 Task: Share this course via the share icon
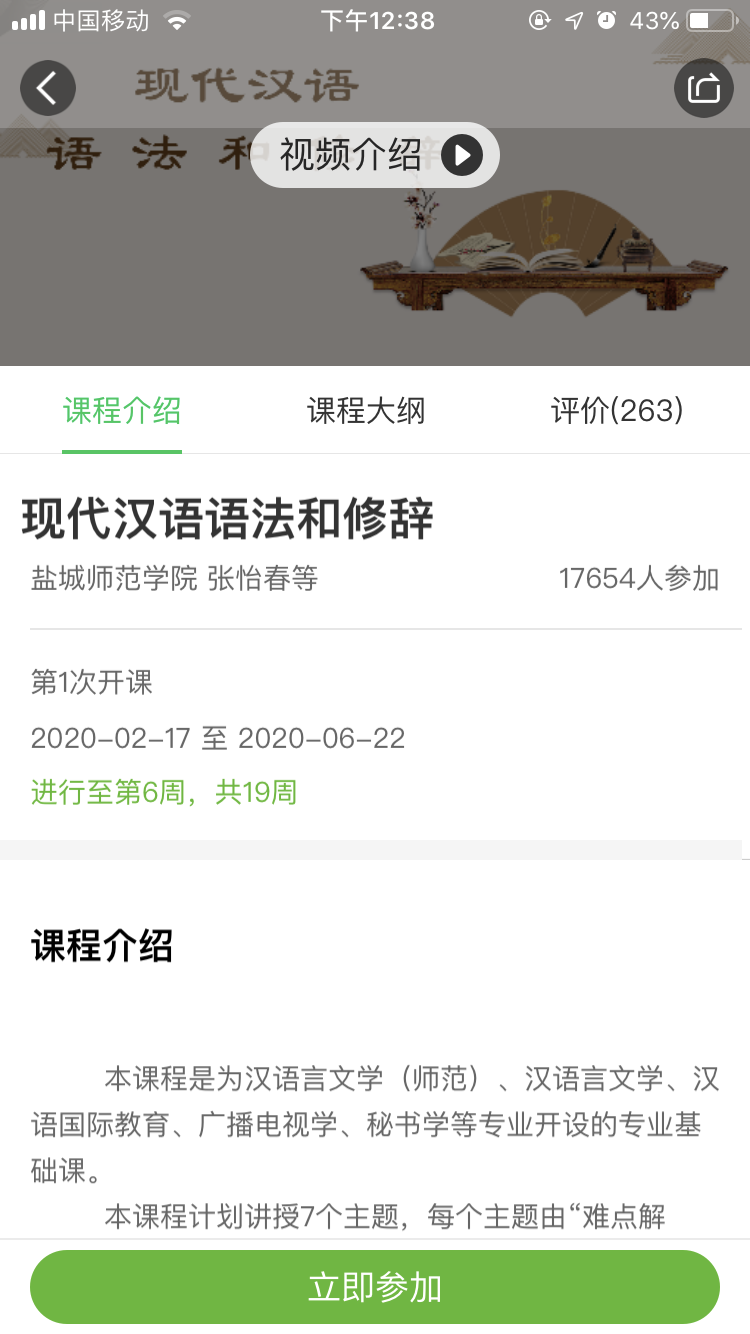pos(704,88)
